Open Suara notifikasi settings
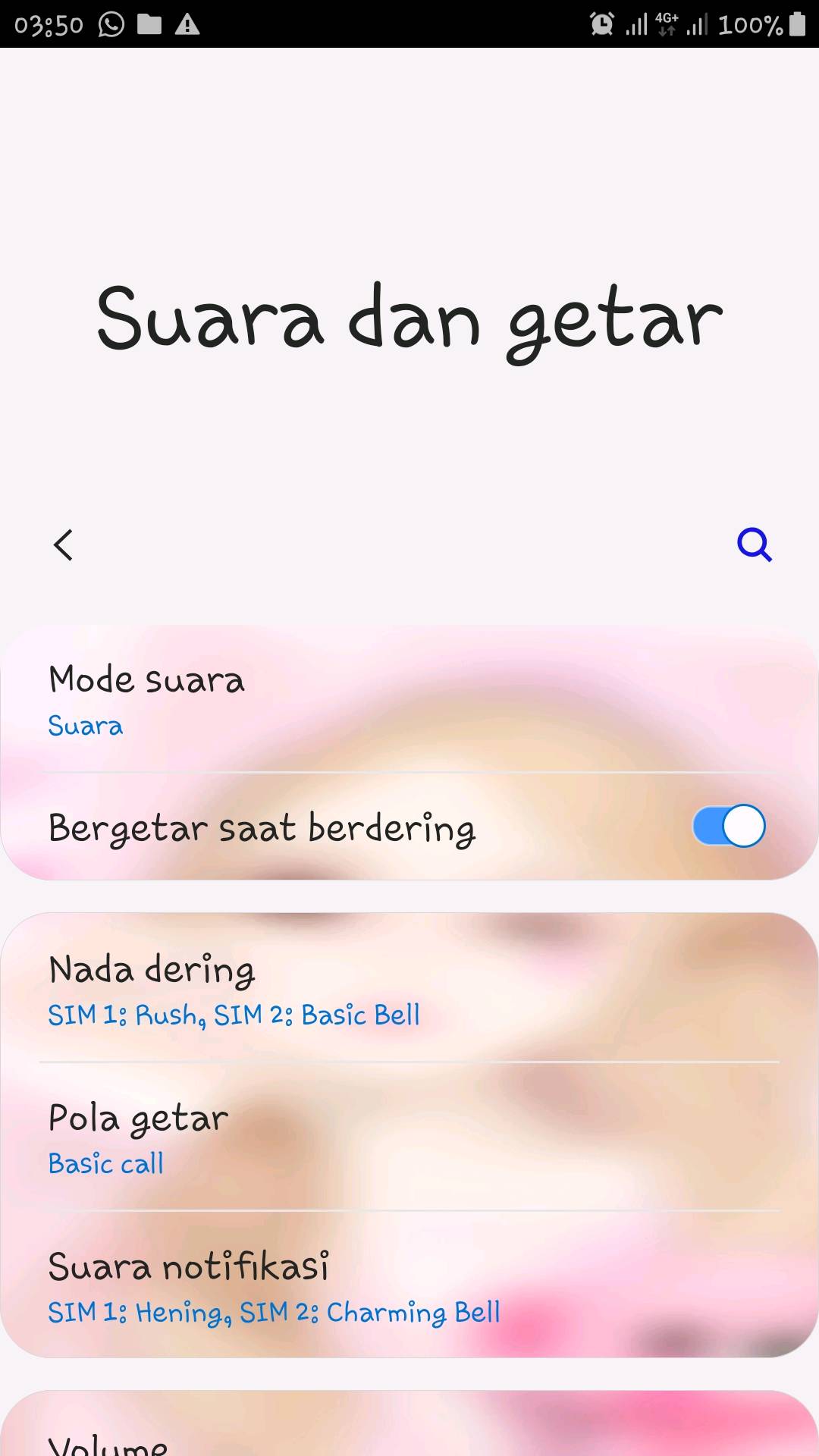This screenshot has height=1456, width=819. pyautogui.click(x=409, y=1285)
